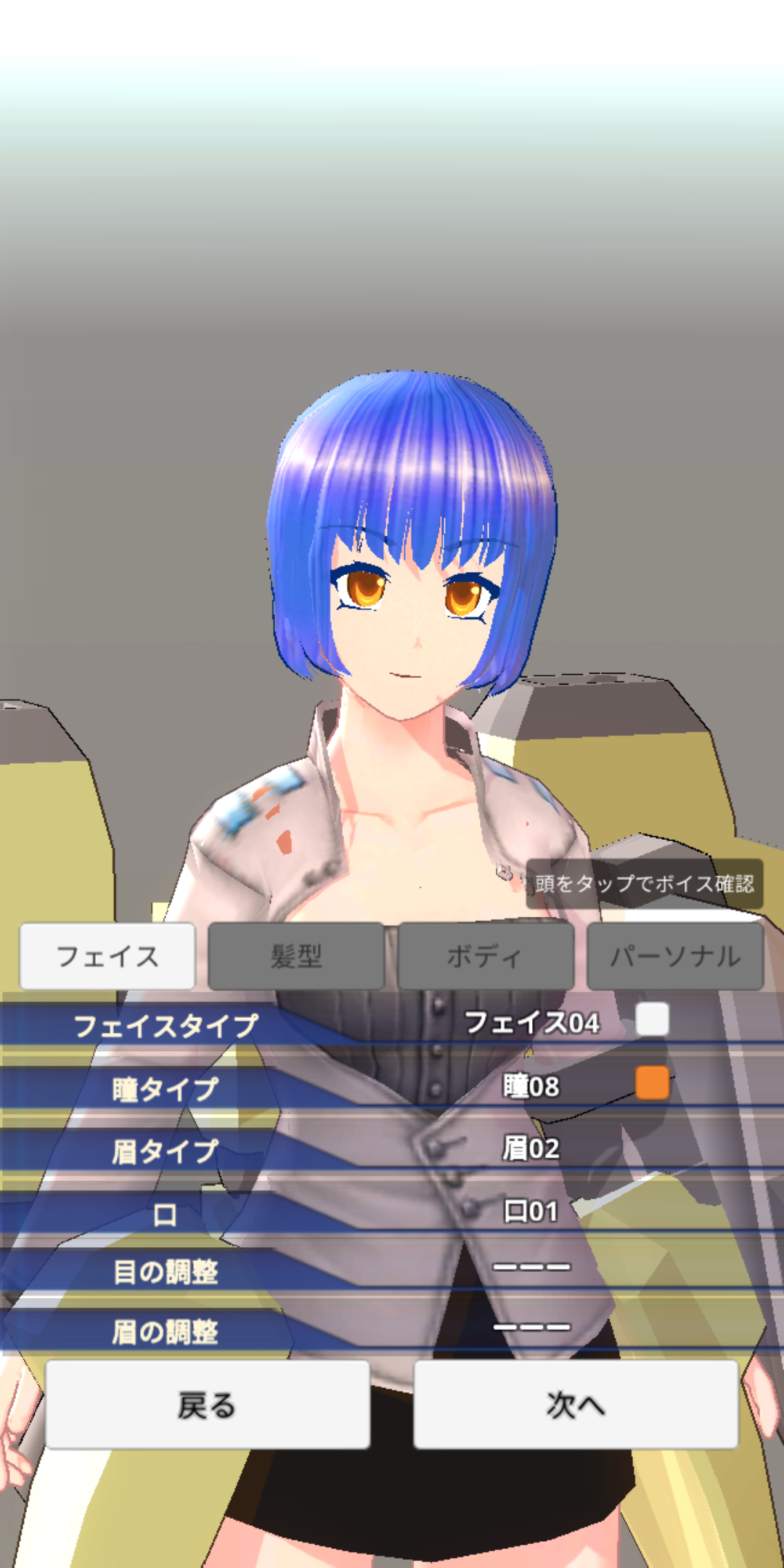
Task: Change the 眉タイプ option
Action: click(392, 1149)
